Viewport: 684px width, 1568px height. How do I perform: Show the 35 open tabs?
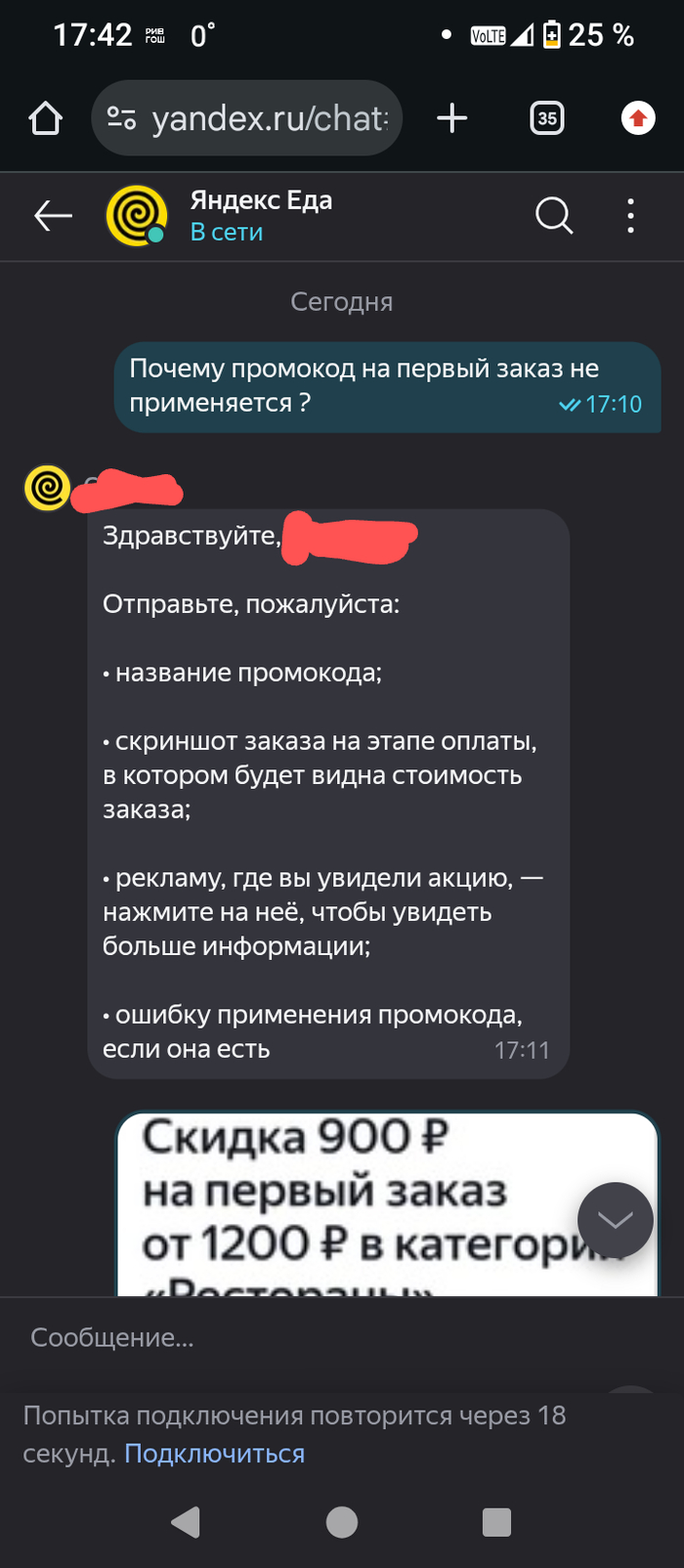pos(546,119)
